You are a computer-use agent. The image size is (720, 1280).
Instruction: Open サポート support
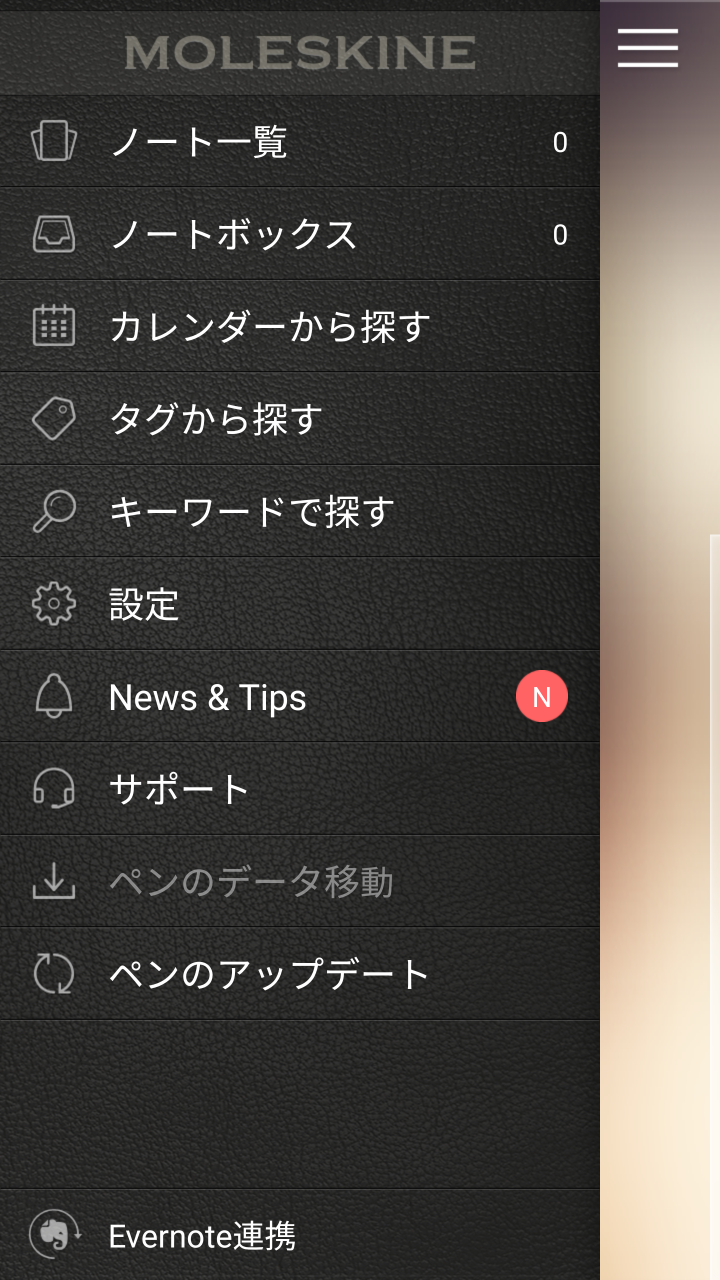tap(300, 789)
